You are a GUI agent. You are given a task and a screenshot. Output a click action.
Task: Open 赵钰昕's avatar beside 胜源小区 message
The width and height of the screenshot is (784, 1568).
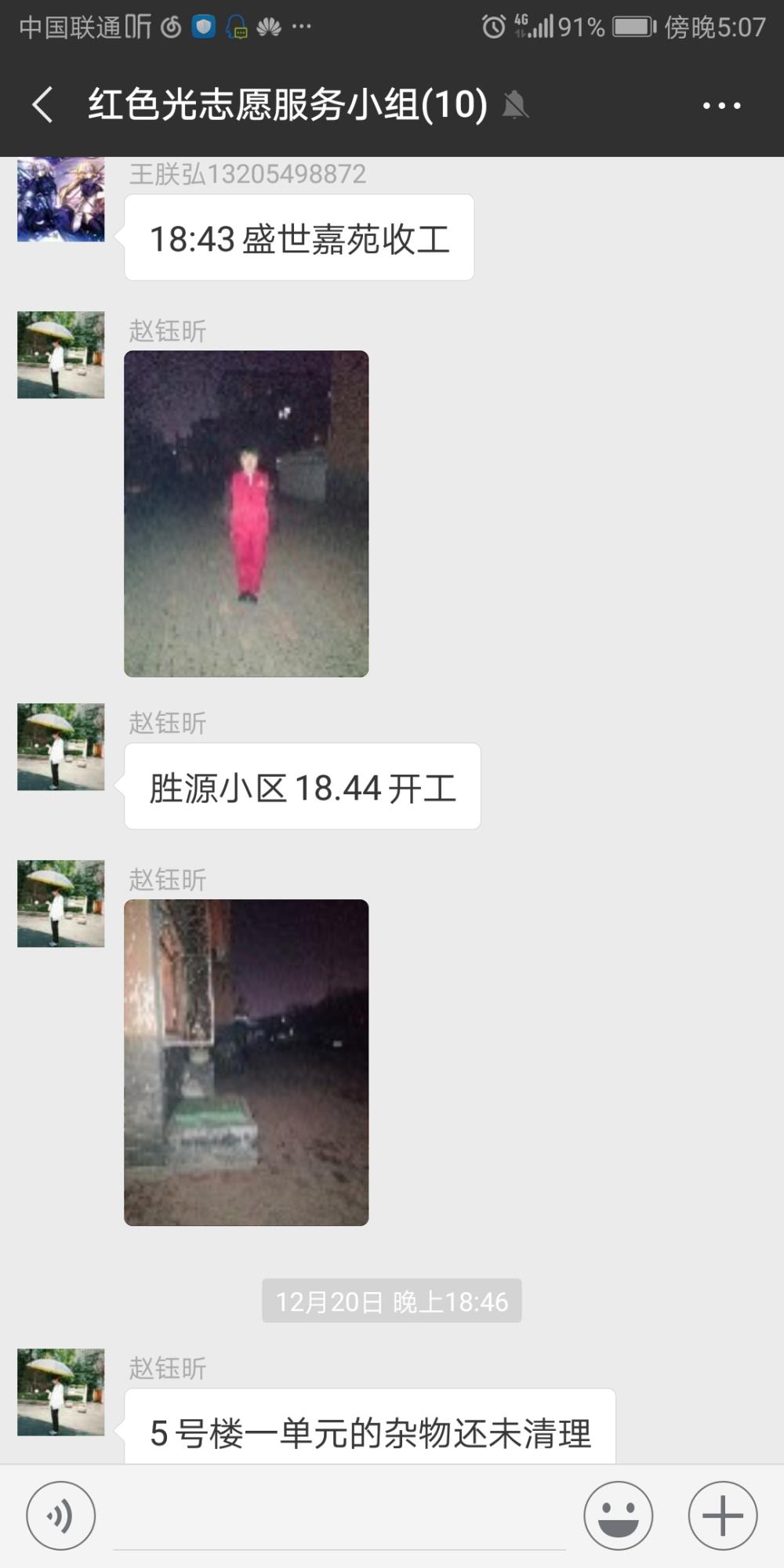pos(61,747)
